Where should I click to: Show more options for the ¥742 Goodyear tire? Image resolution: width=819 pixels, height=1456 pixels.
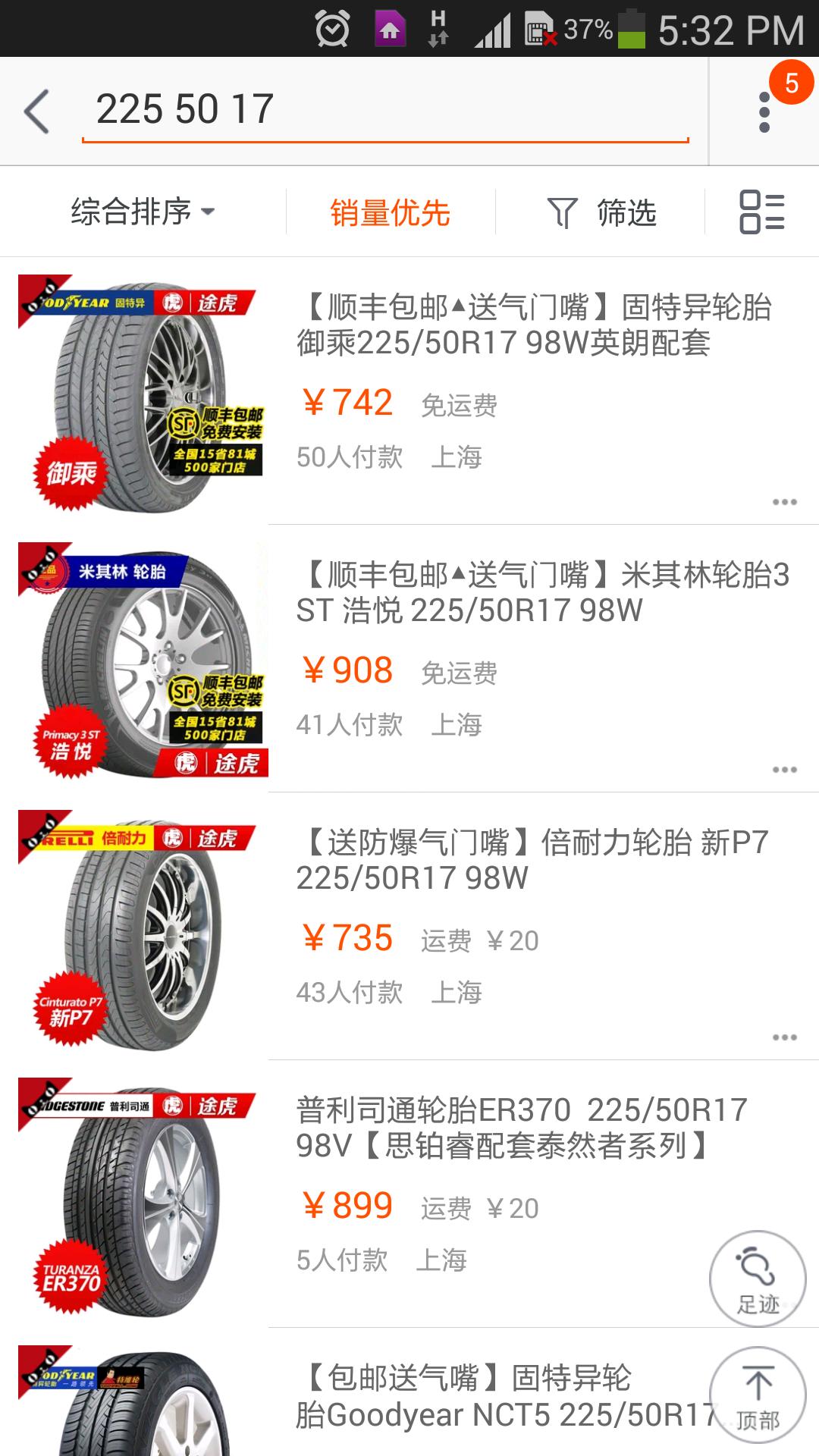coord(784,502)
